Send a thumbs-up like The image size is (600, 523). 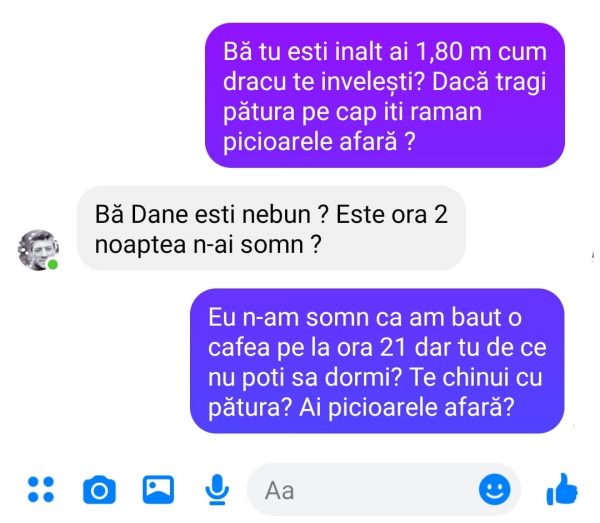click(x=562, y=489)
